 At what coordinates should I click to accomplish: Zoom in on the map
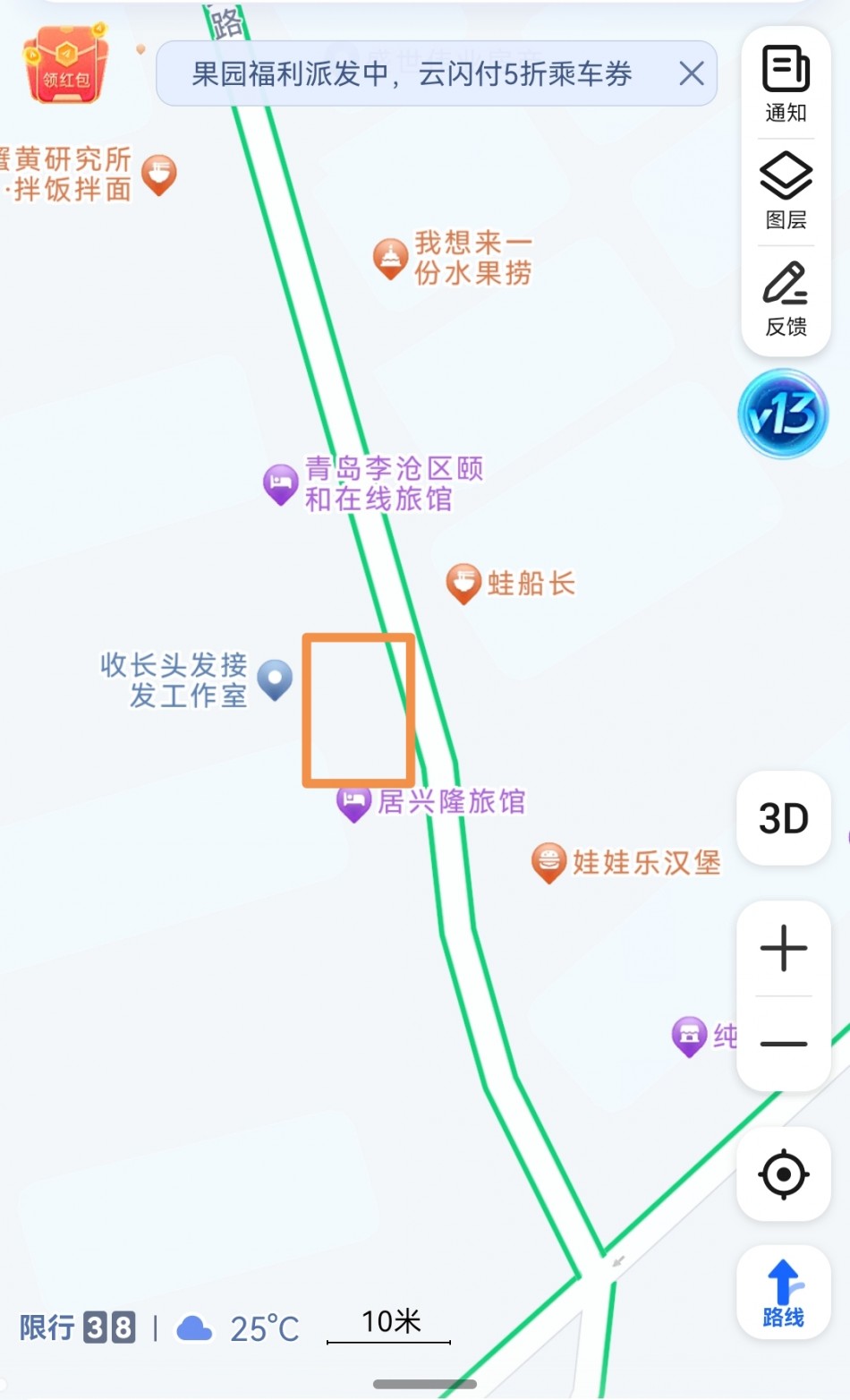[784, 948]
